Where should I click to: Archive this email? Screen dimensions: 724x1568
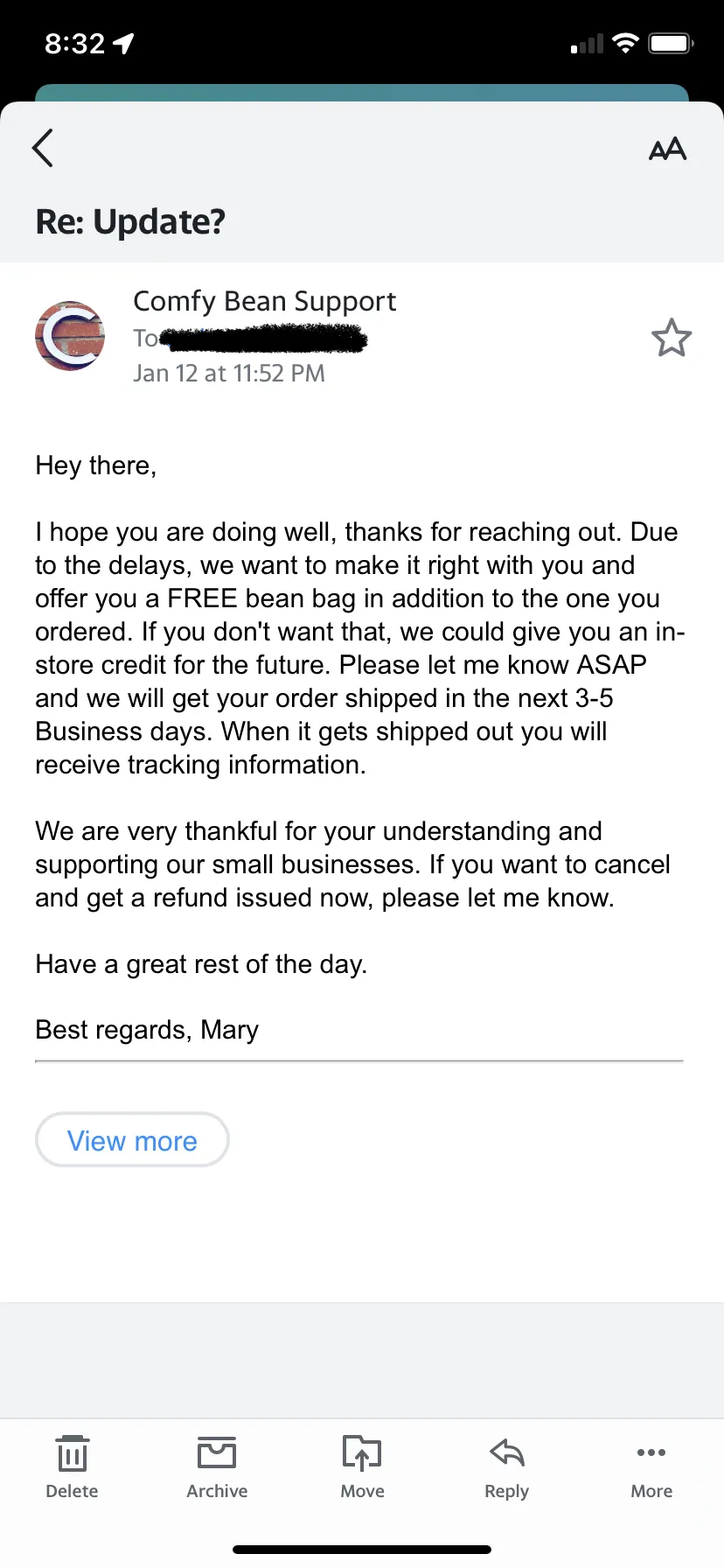pyautogui.click(x=217, y=1467)
